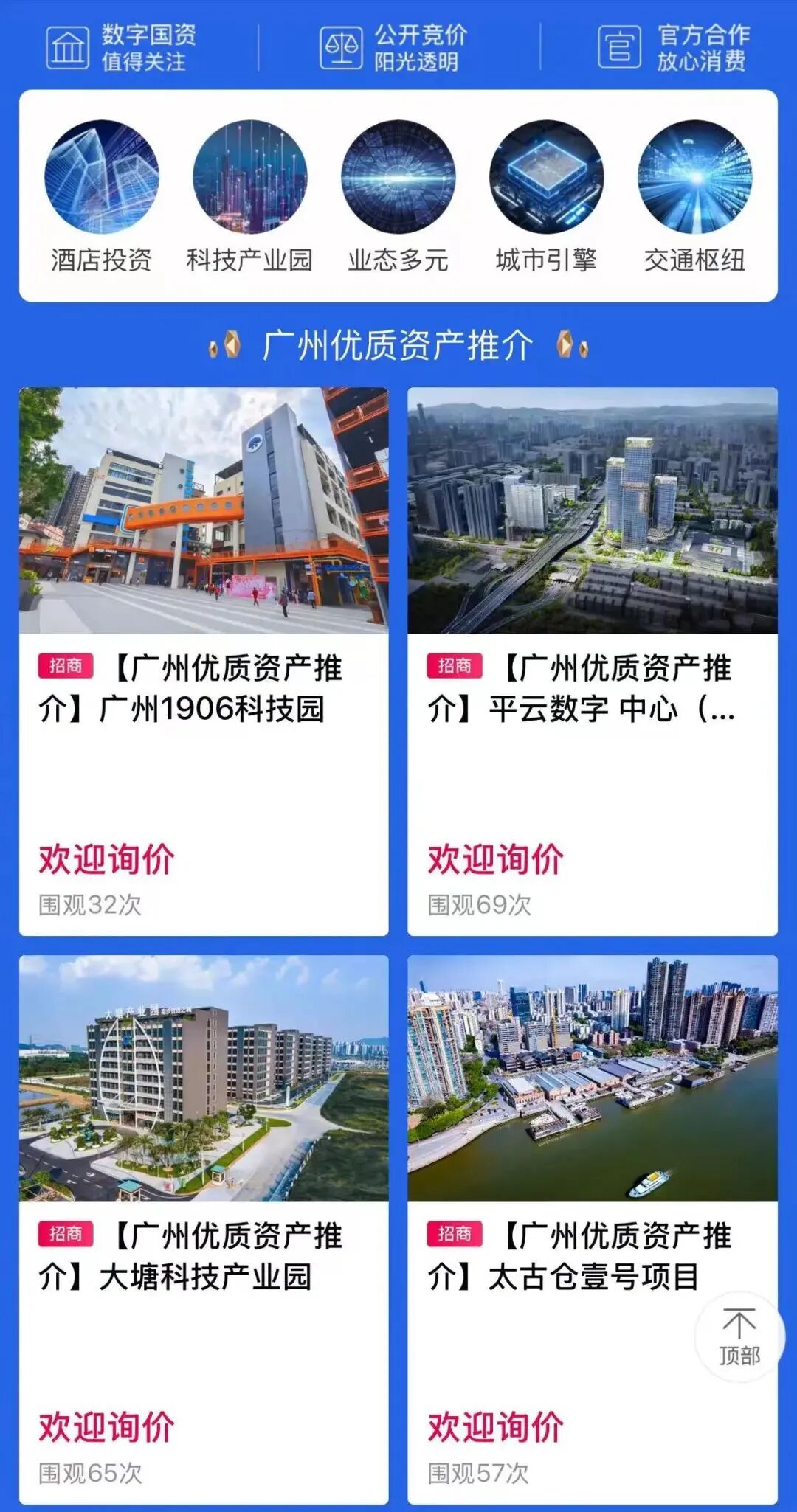Open the 交通枢纽 category

pos(694,195)
